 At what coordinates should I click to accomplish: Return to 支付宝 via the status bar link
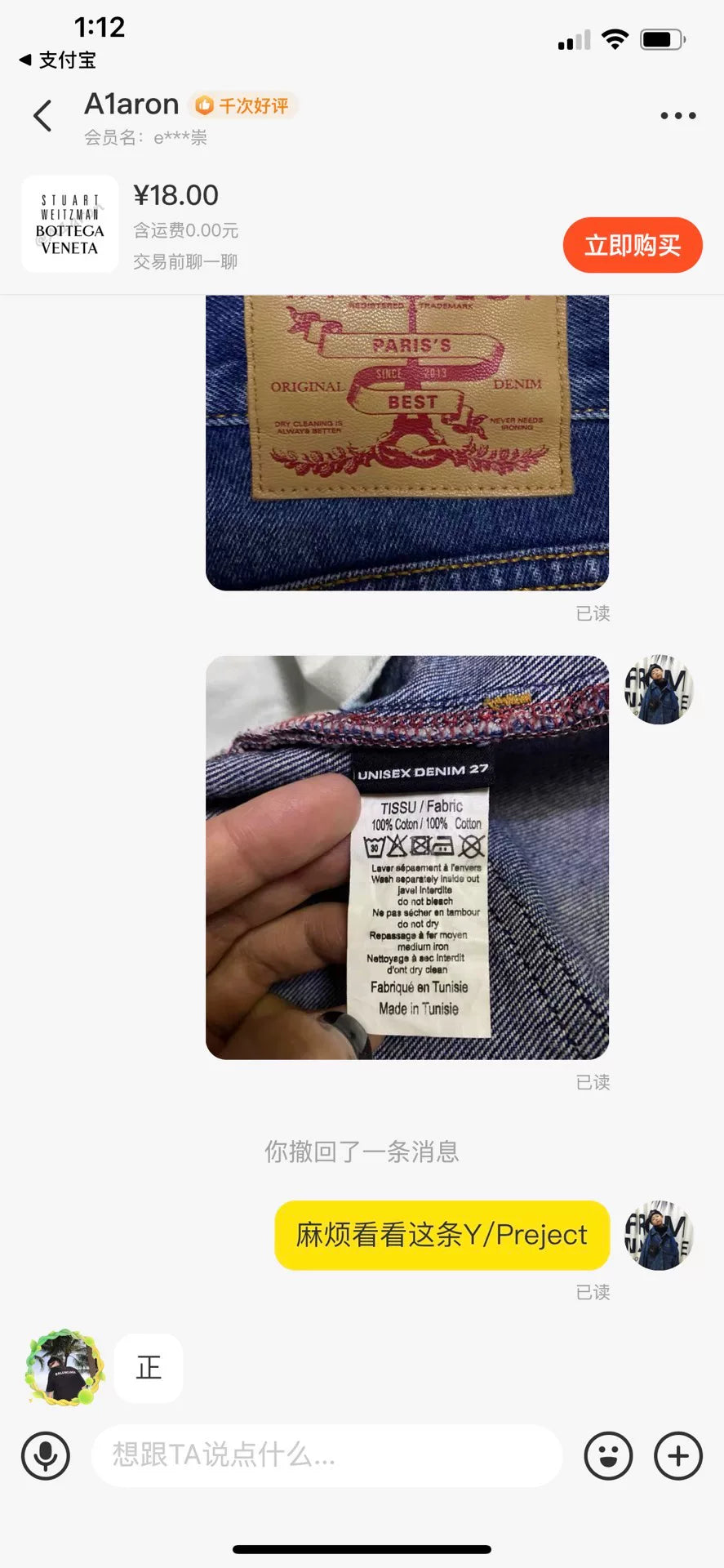[x=57, y=60]
